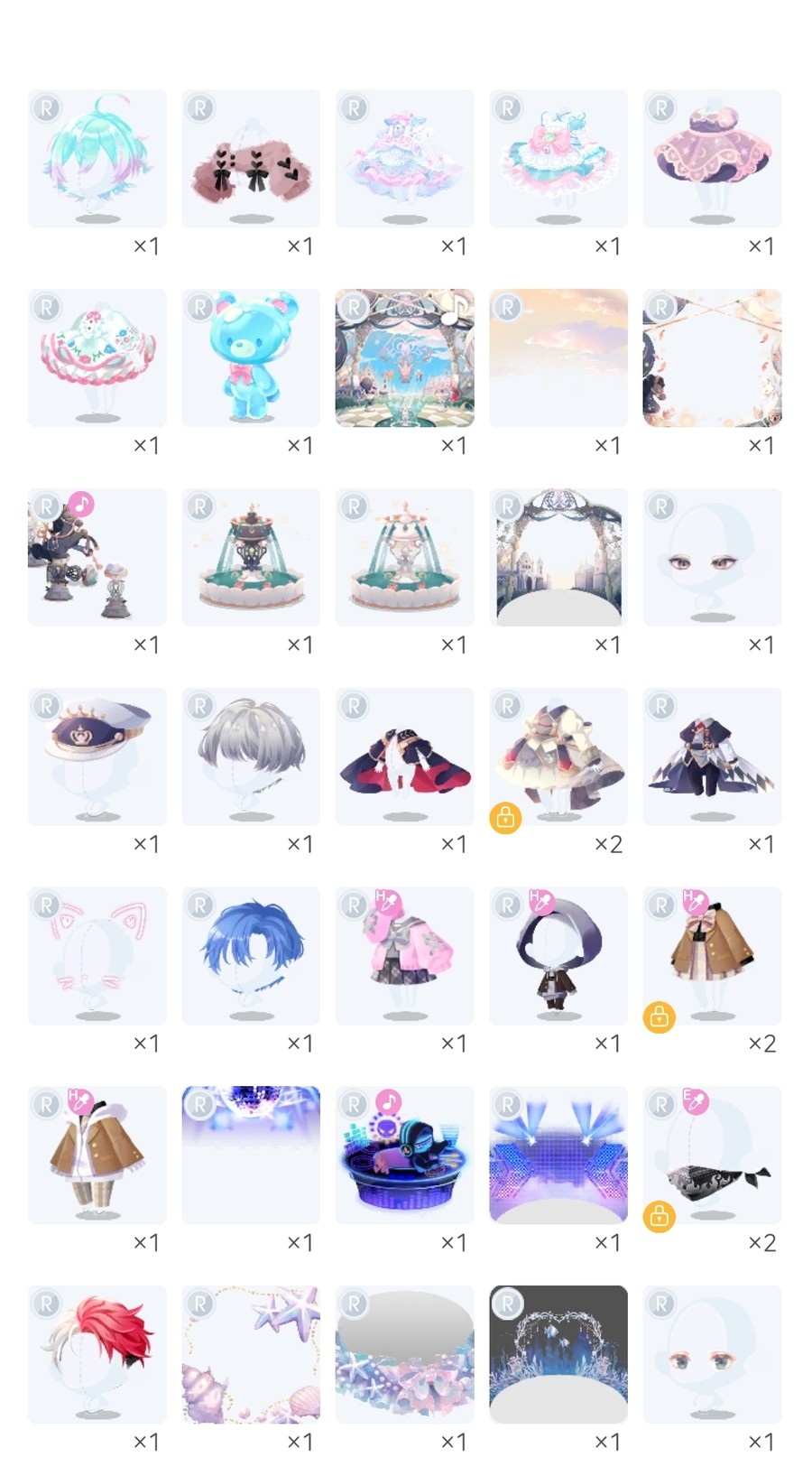Image resolution: width=812 pixels, height=1457 pixels.
Task: Choose the navy captain hat
Action: tap(97, 756)
